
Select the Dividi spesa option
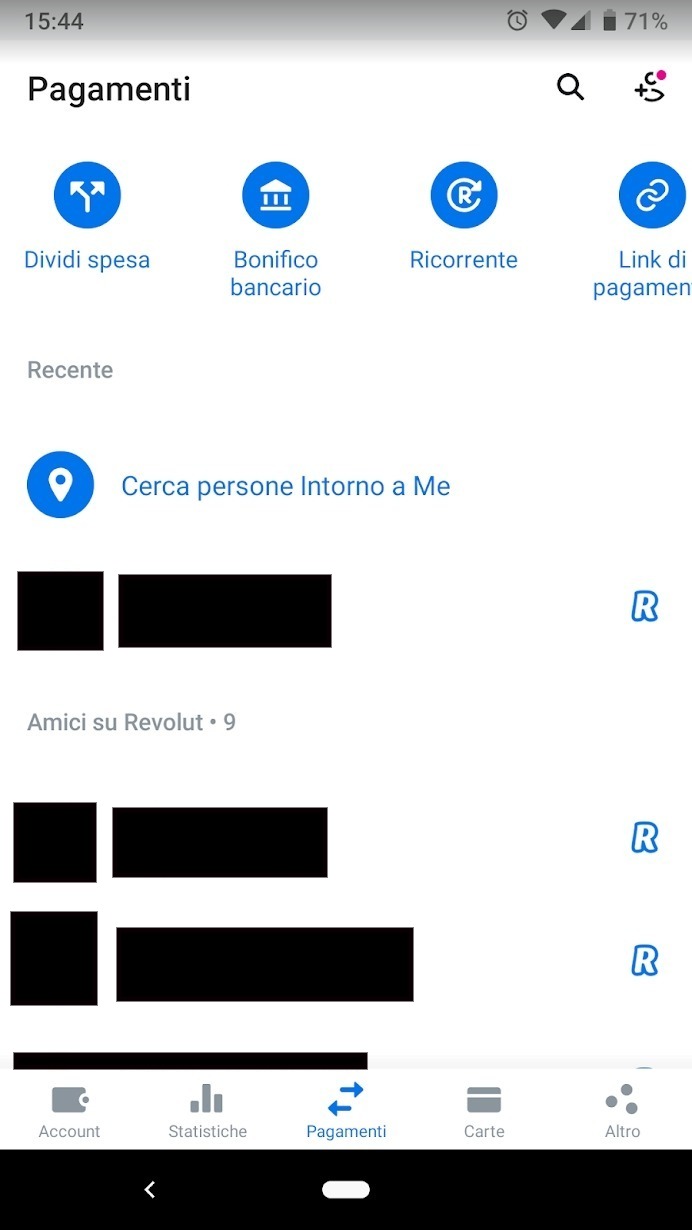[87, 195]
